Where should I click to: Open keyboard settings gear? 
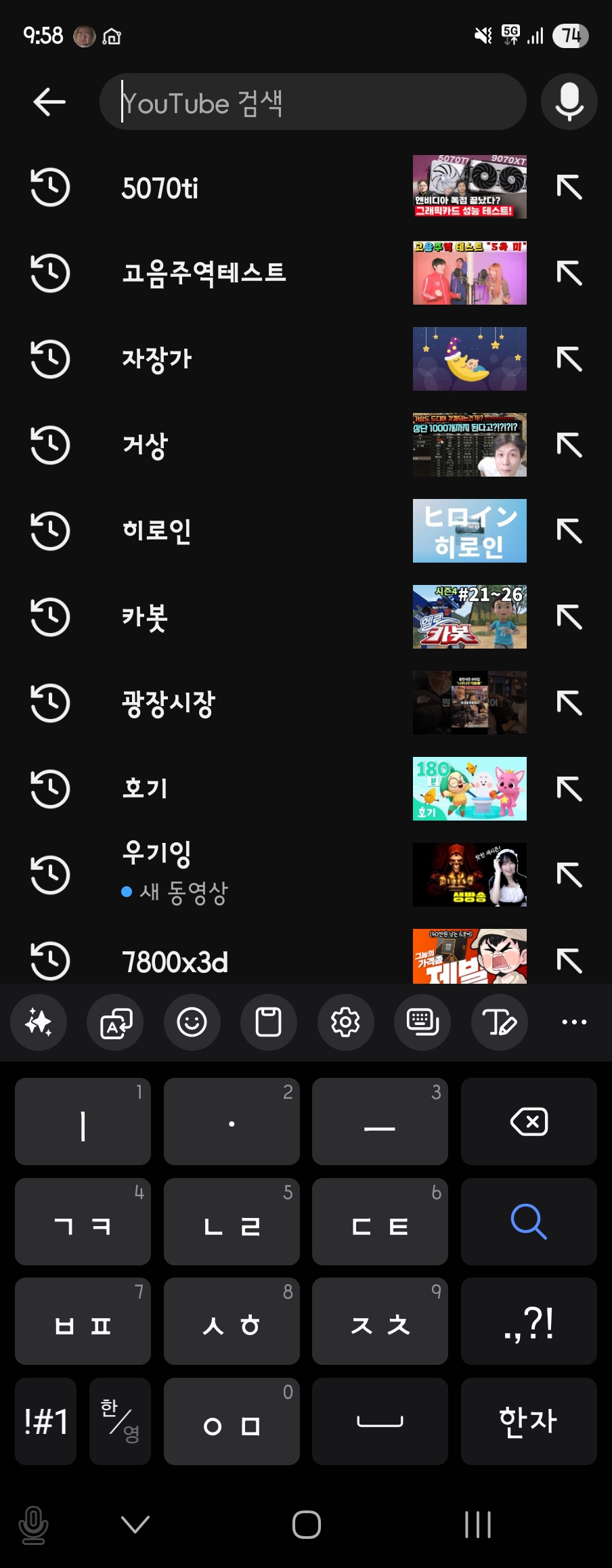[345, 1022]
